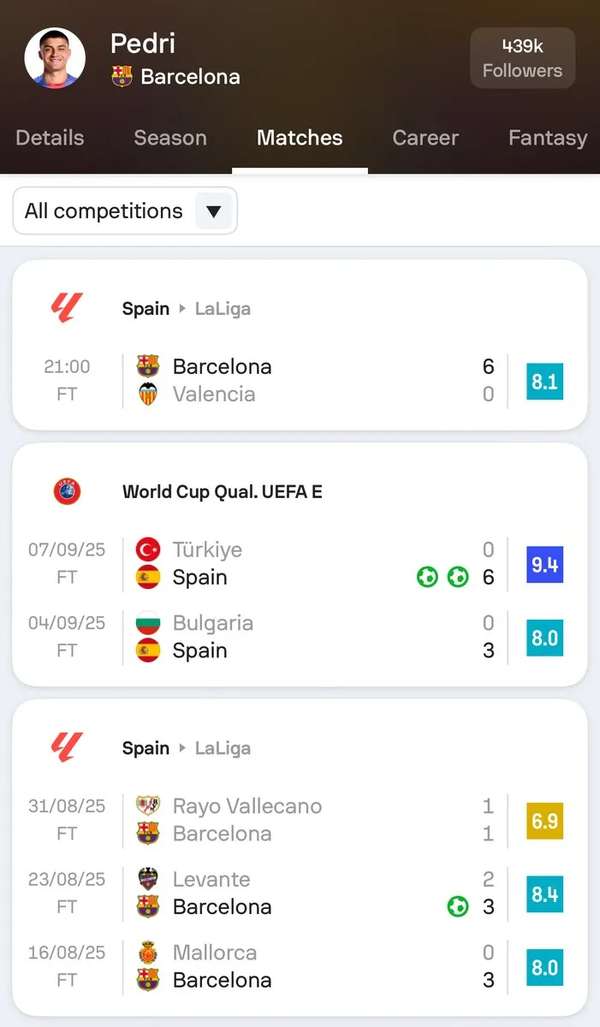Open the World Cup Qual. UEFA E competition

pos(222,492)
